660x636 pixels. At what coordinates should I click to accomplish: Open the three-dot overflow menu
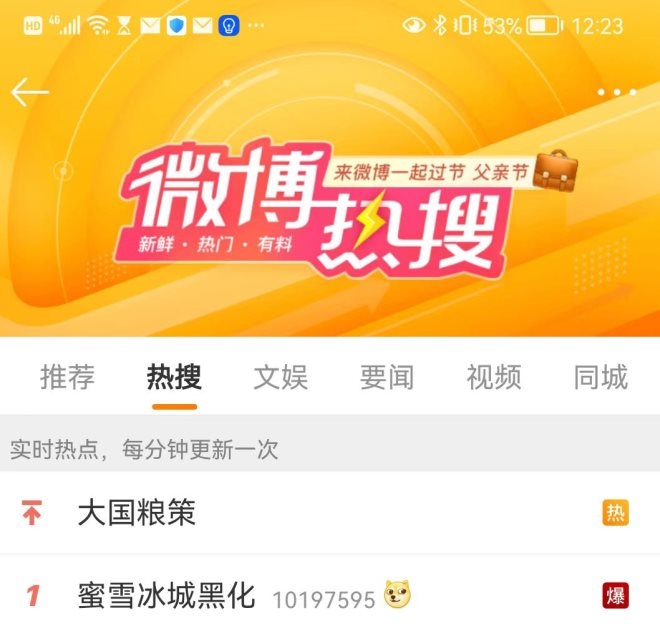pyautogui.click(x=617, y=93)
